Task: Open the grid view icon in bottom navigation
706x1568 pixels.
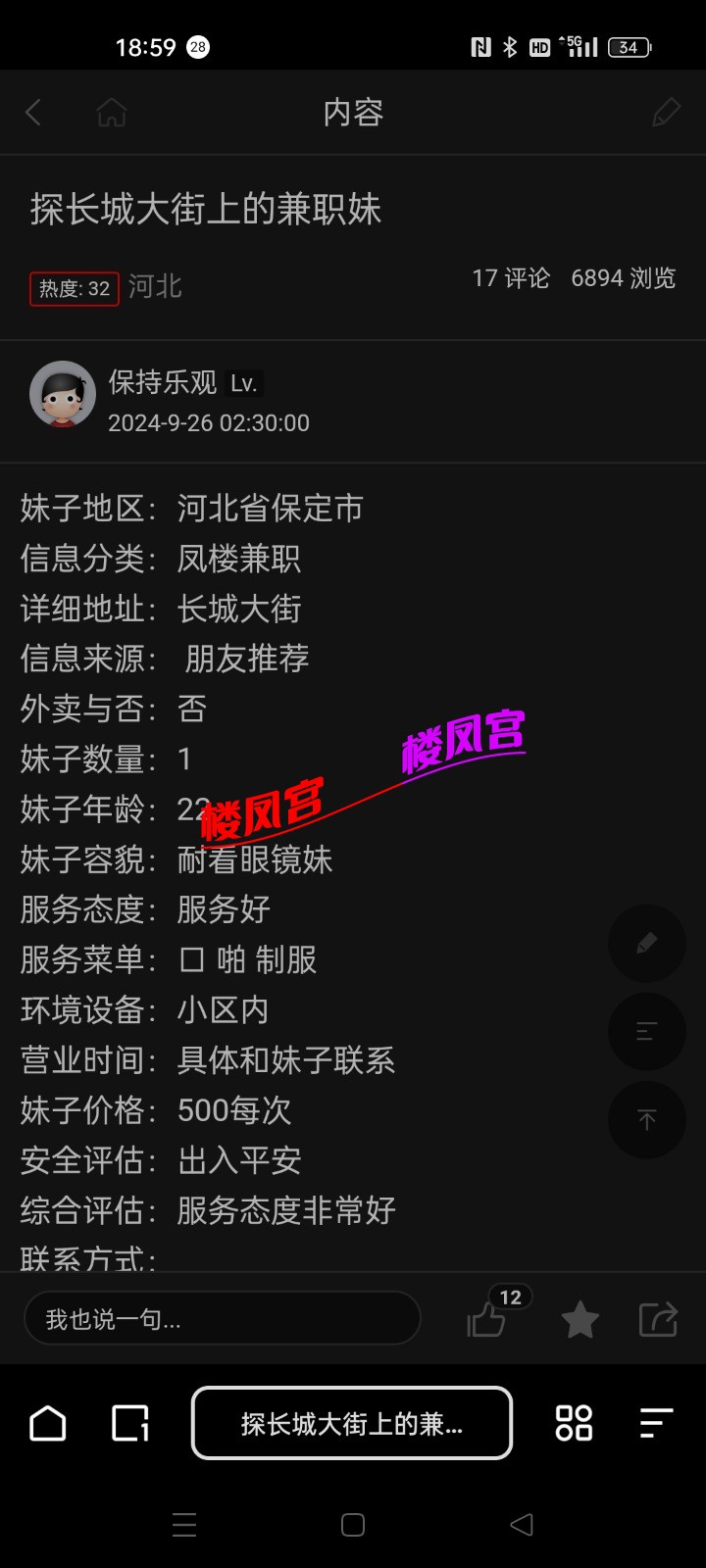Action: click(574, 1423)
